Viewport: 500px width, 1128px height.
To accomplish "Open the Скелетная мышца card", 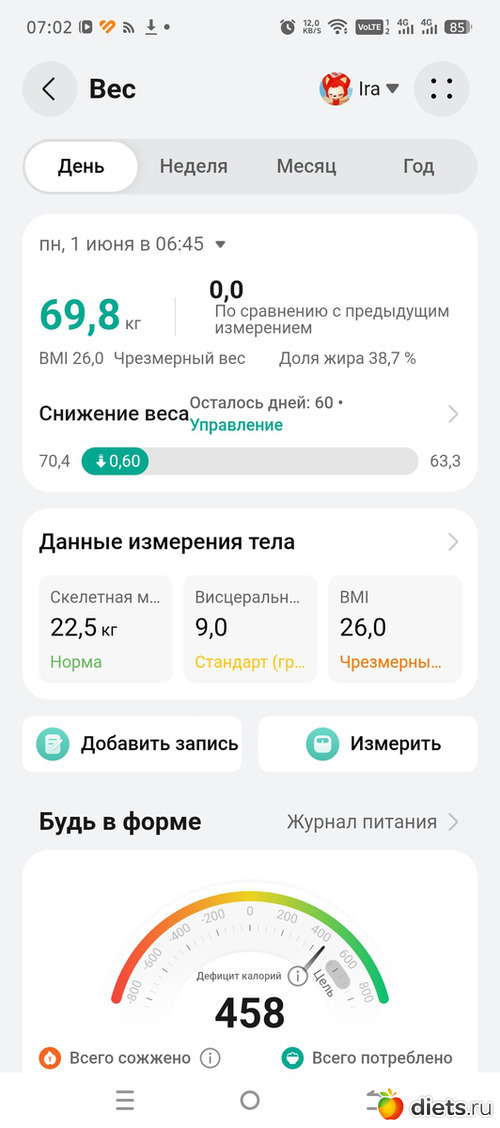I will click(x=105, y=629).
